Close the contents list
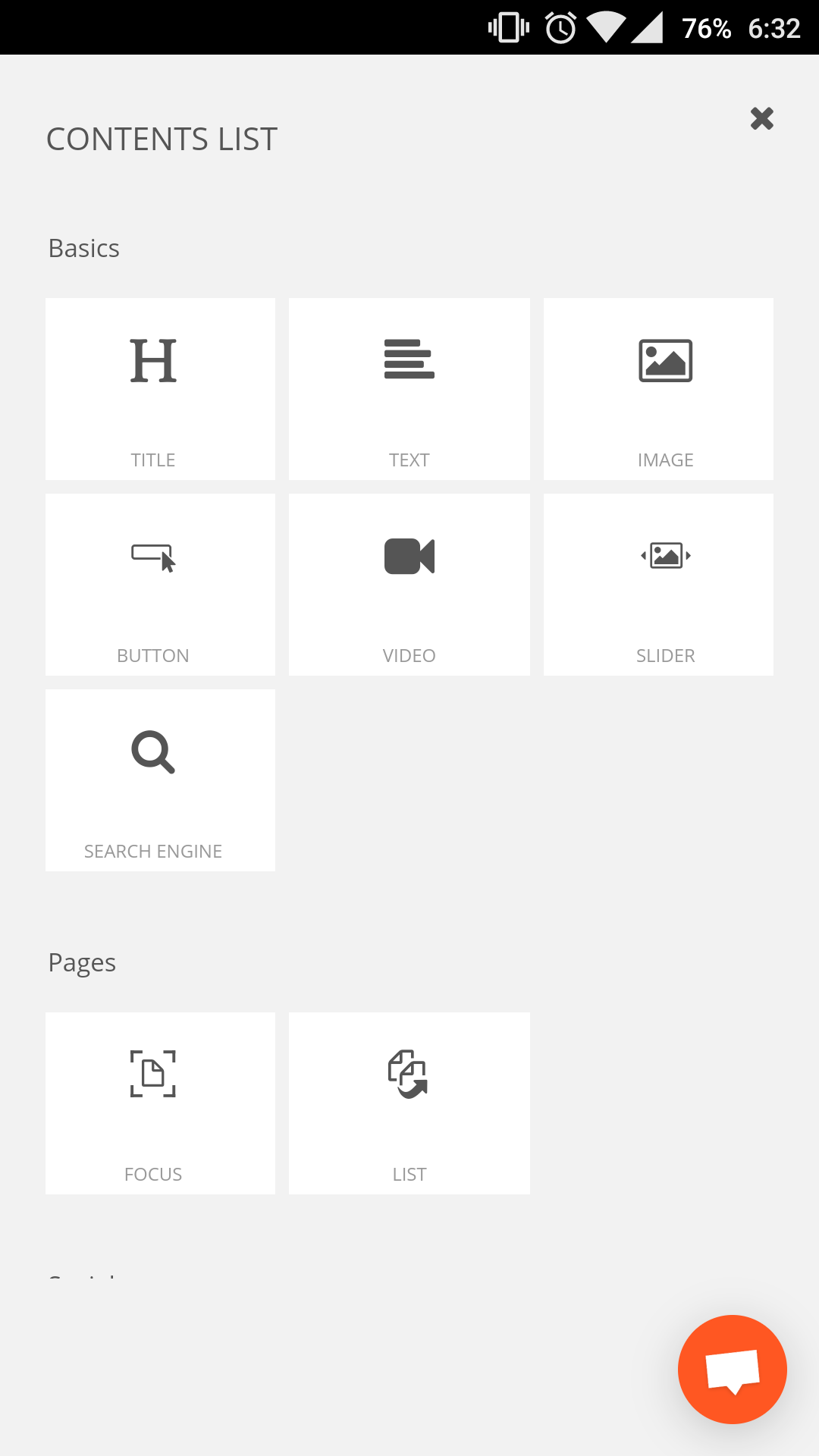 point(761,118)
